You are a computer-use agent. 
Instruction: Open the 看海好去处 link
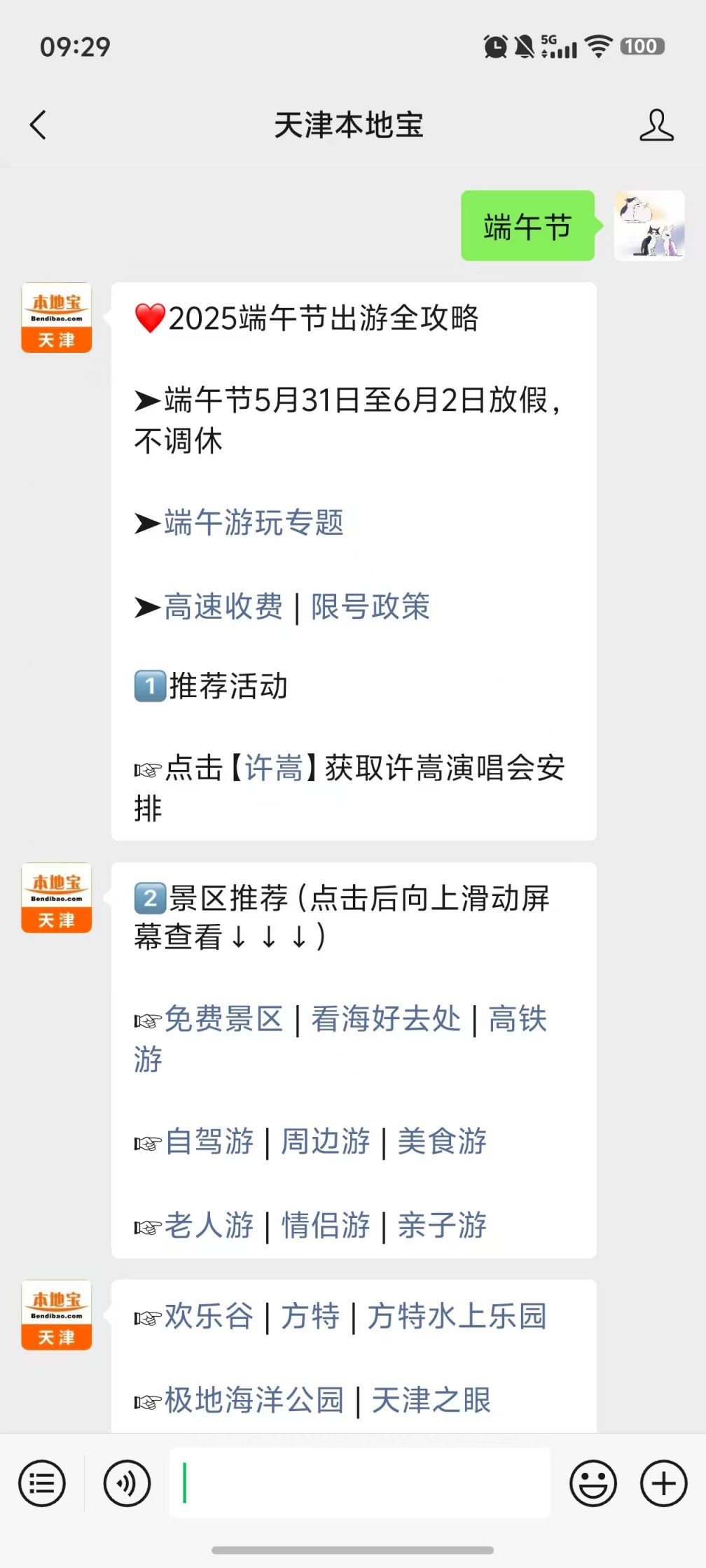(386, 1018)
